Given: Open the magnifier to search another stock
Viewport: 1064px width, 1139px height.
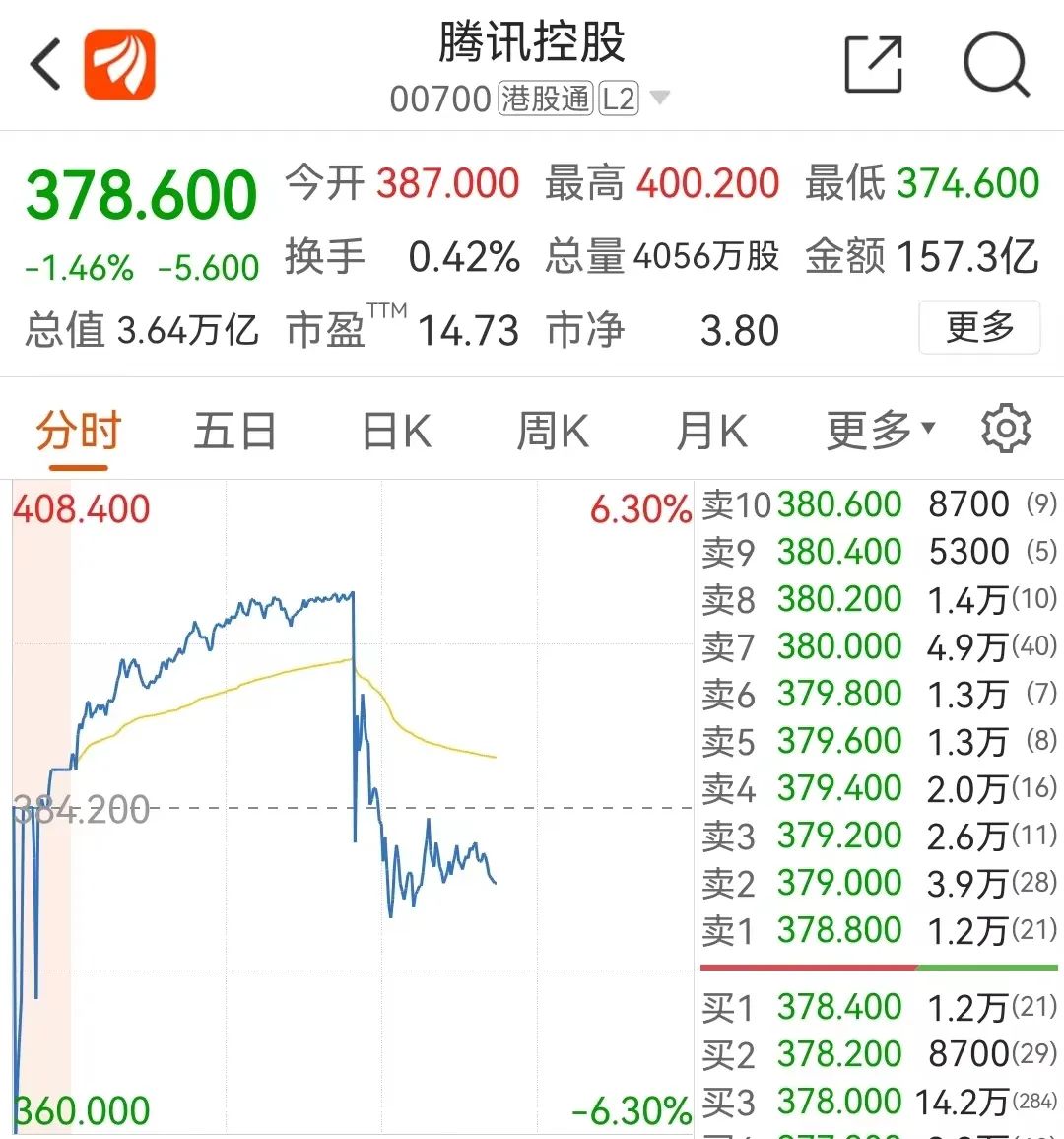Looking at the screenshot, I should click(x=998, y=64).
